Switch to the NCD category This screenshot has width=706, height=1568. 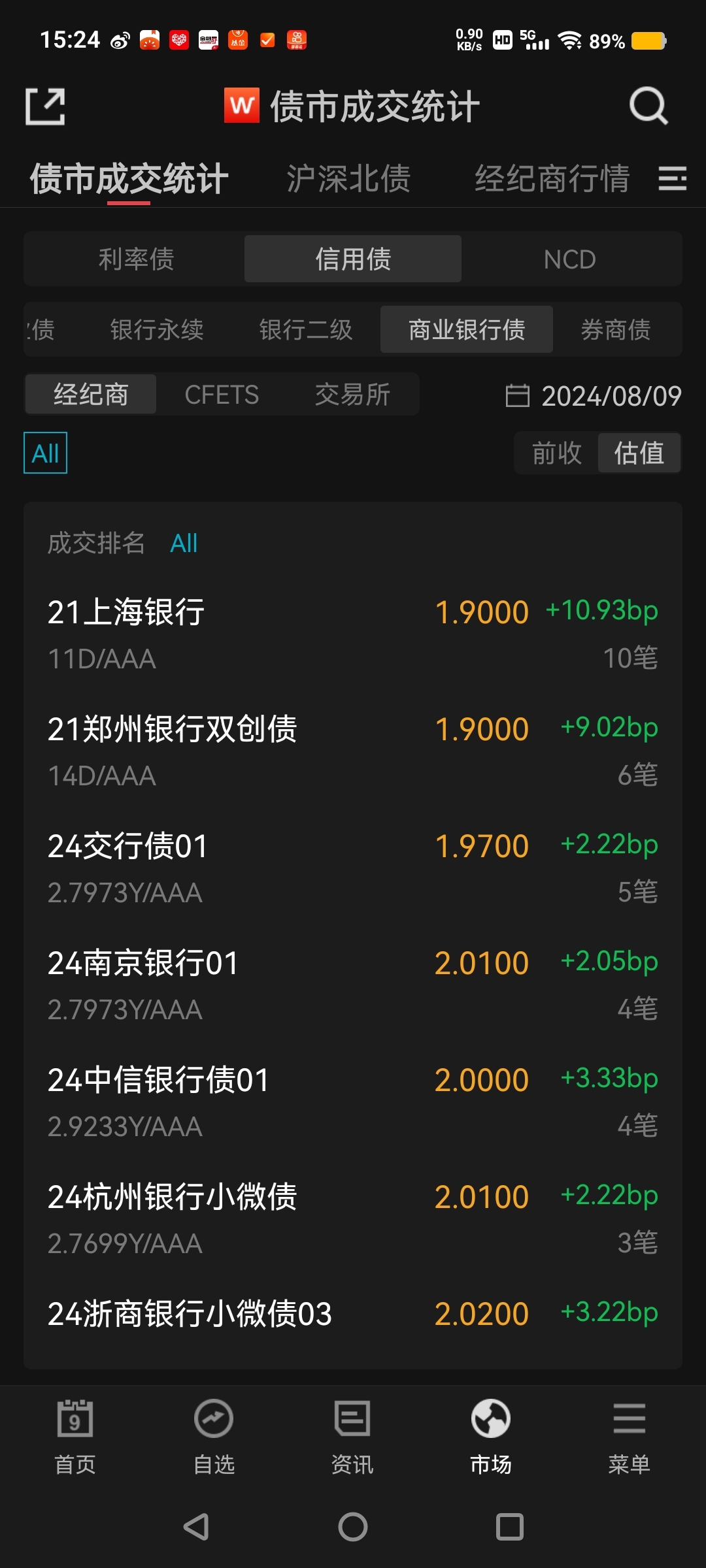(570, 259)
